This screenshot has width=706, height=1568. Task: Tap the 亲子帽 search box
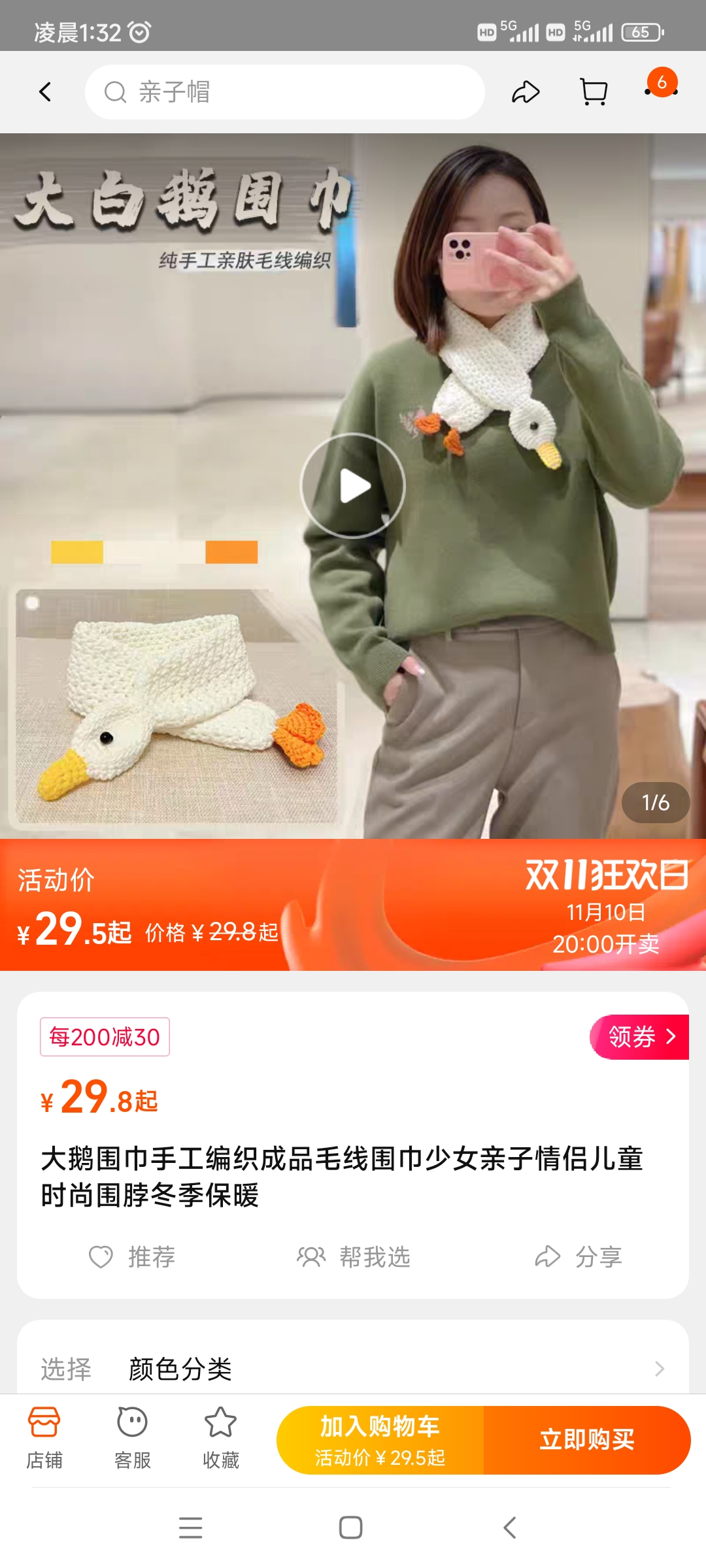coord(285,92)
